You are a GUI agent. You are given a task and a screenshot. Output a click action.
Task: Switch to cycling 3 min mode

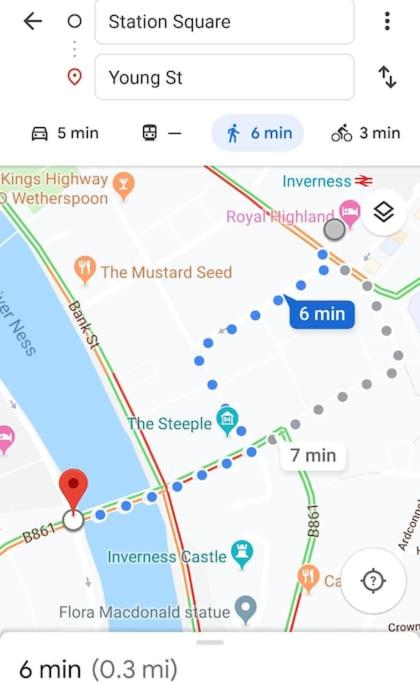(366, 133)
